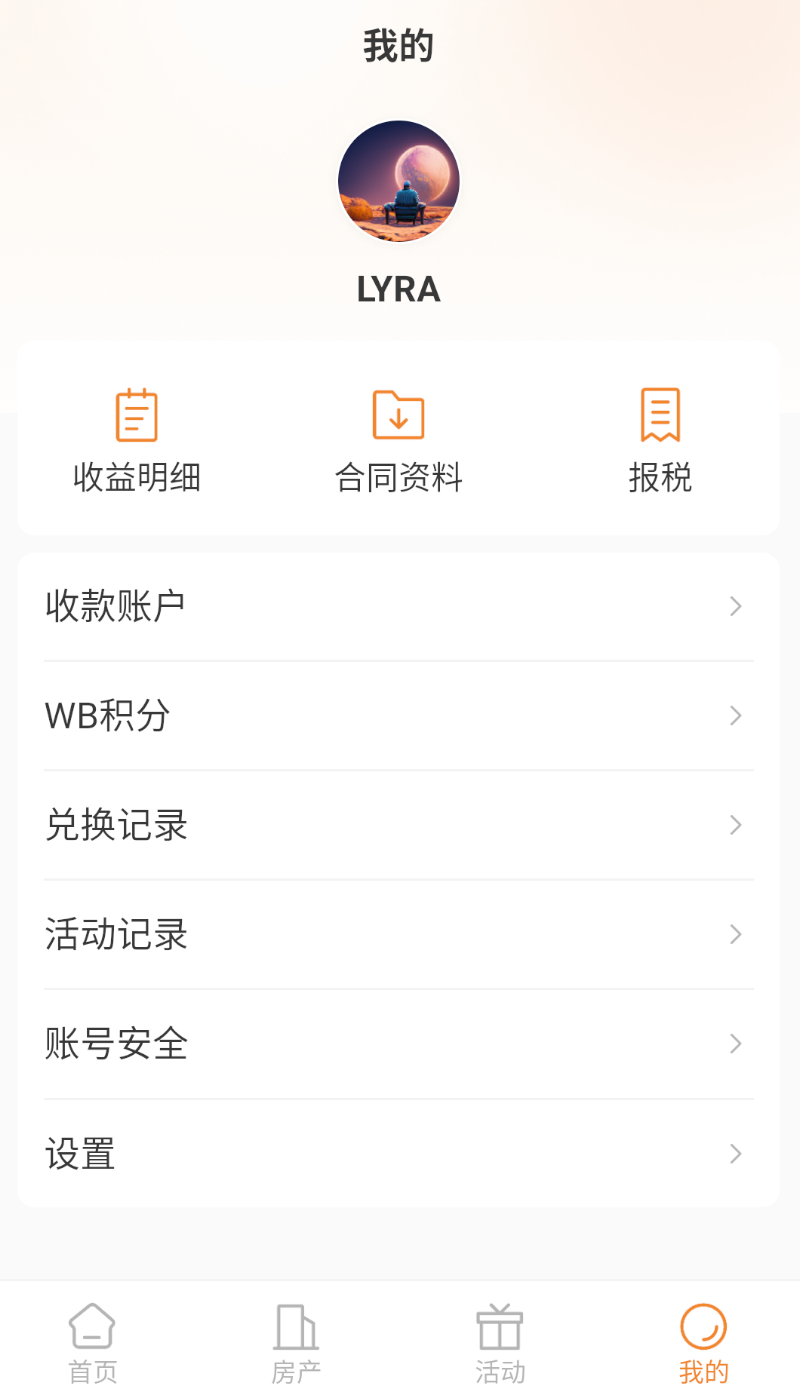Open 设置 settings
800x1385 pixels.
coord(398,1154)
